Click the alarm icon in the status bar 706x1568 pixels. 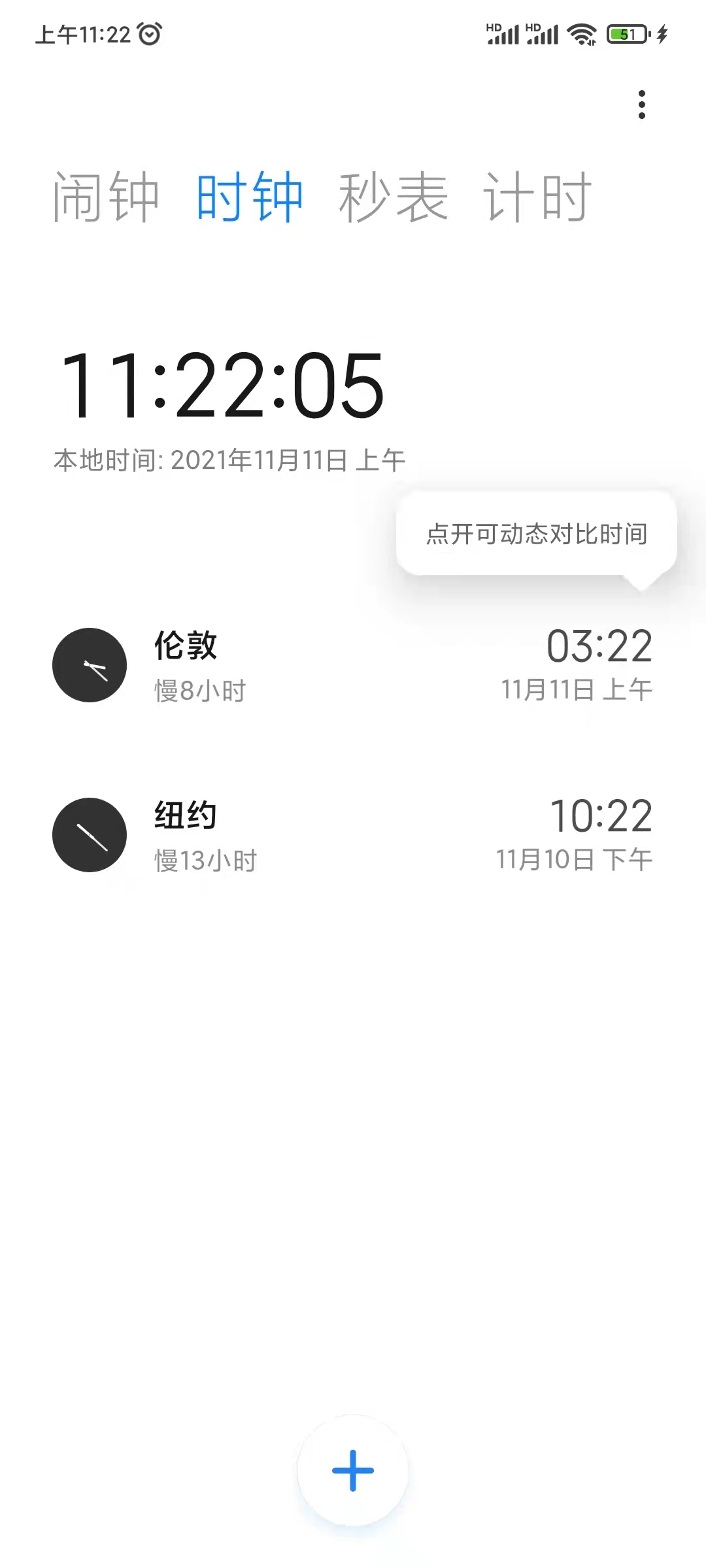click(150, 34)
